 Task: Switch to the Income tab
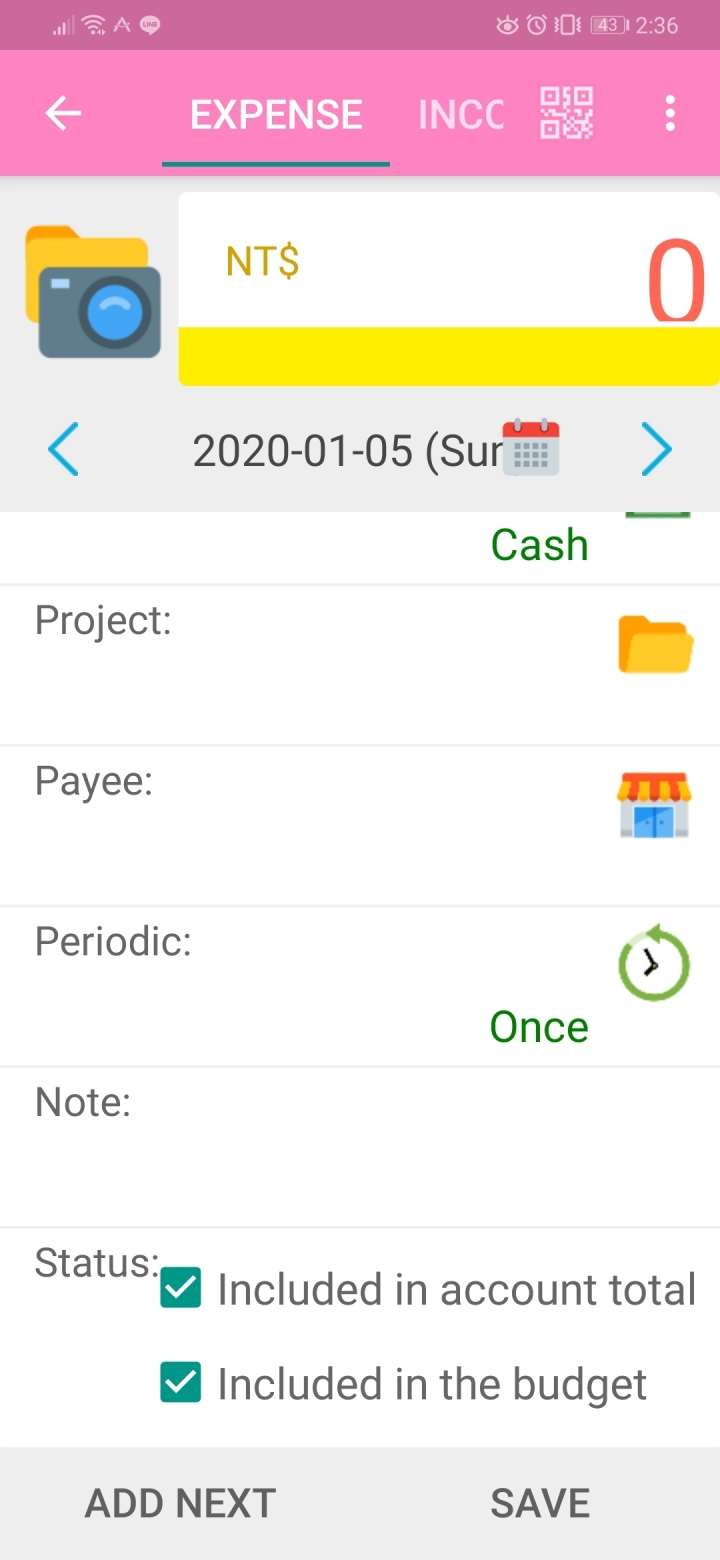tap(461, 114)
